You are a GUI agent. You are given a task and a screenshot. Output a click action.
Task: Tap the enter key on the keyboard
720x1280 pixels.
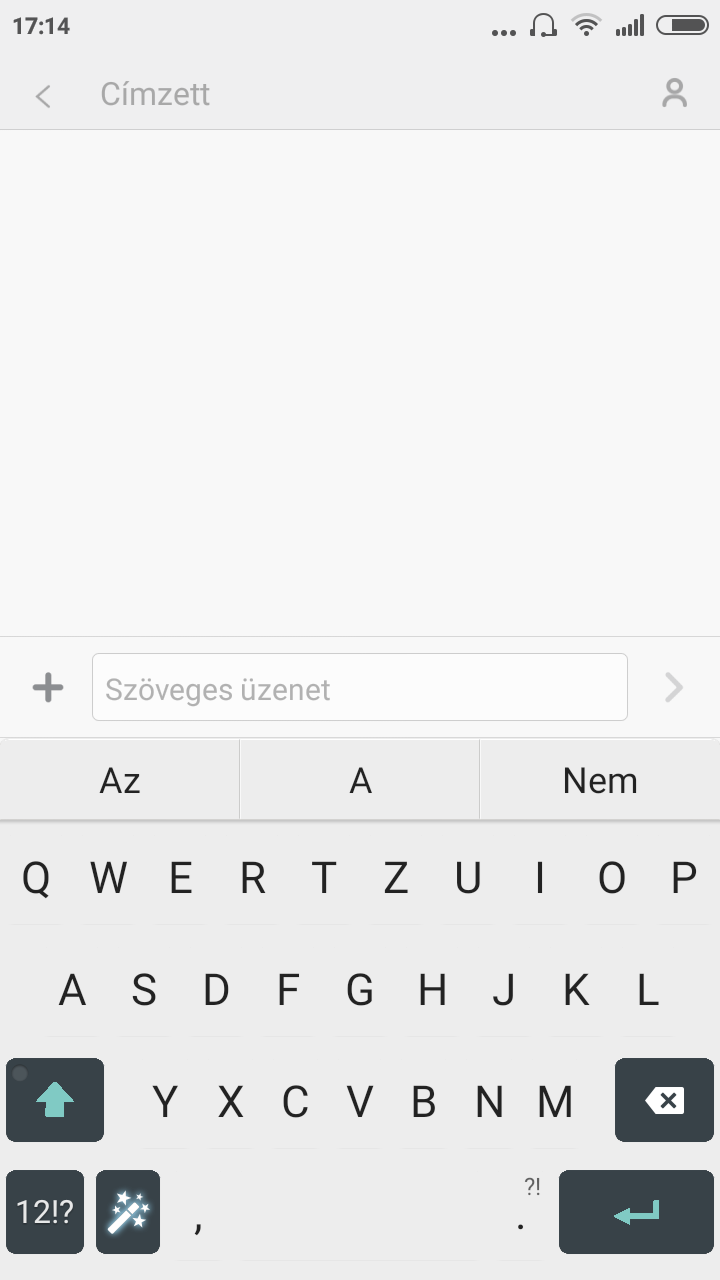pos(636,1212)
